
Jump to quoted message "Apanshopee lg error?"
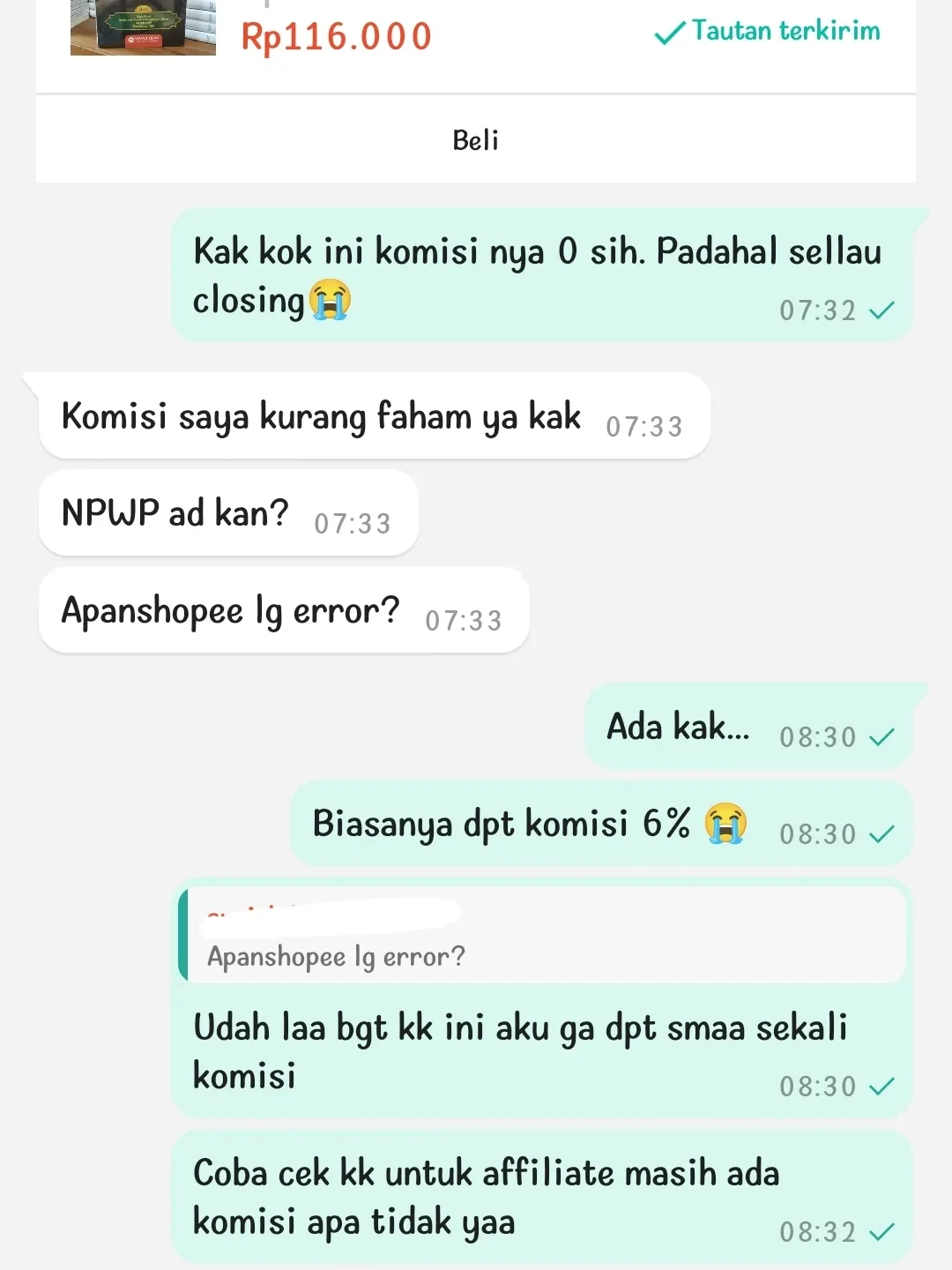point(542,936)
